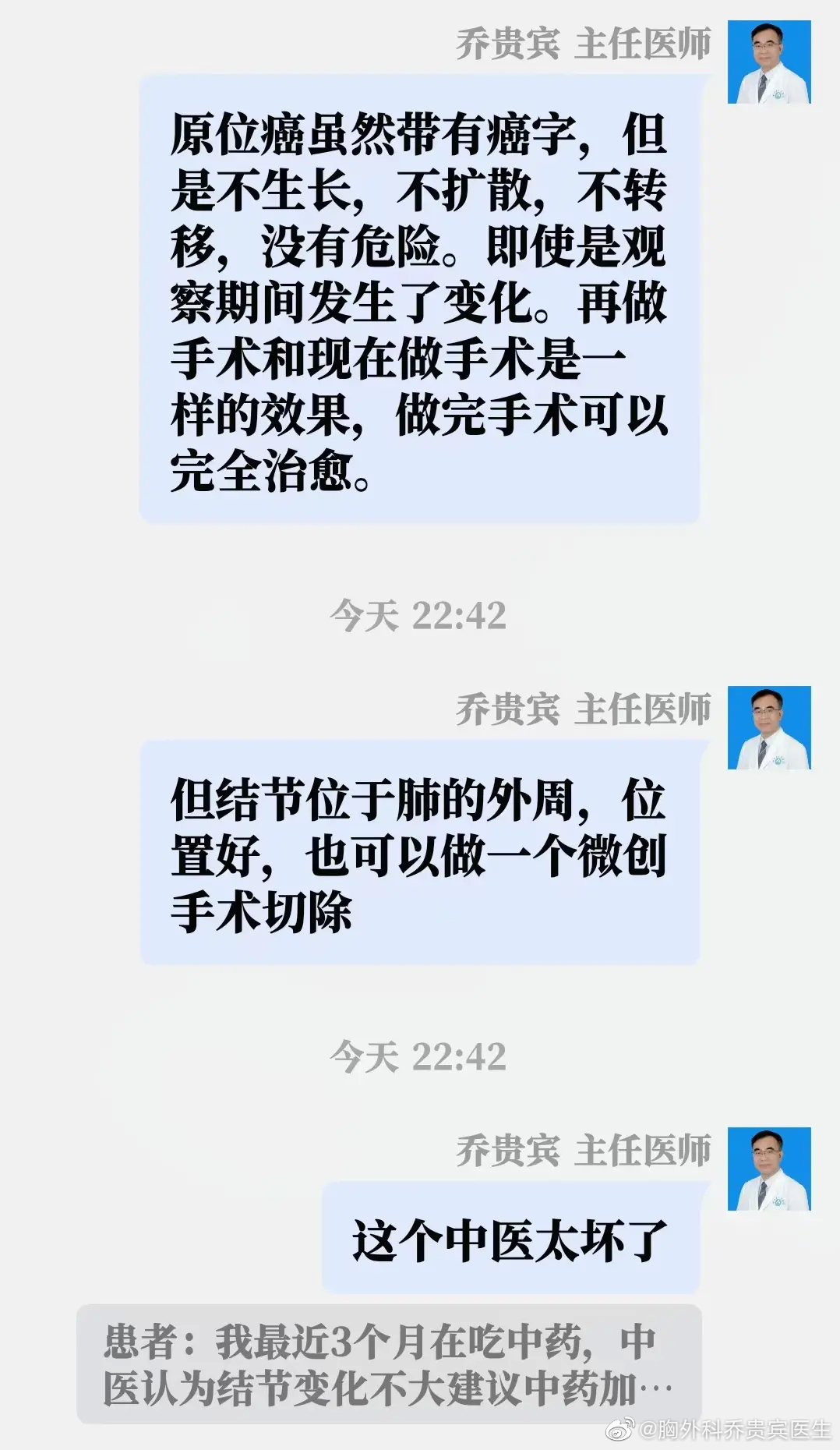View doctor profile beside 这个中医太坏了 message
This screenshot has height=1450, width=840.
pos(769,1169)
